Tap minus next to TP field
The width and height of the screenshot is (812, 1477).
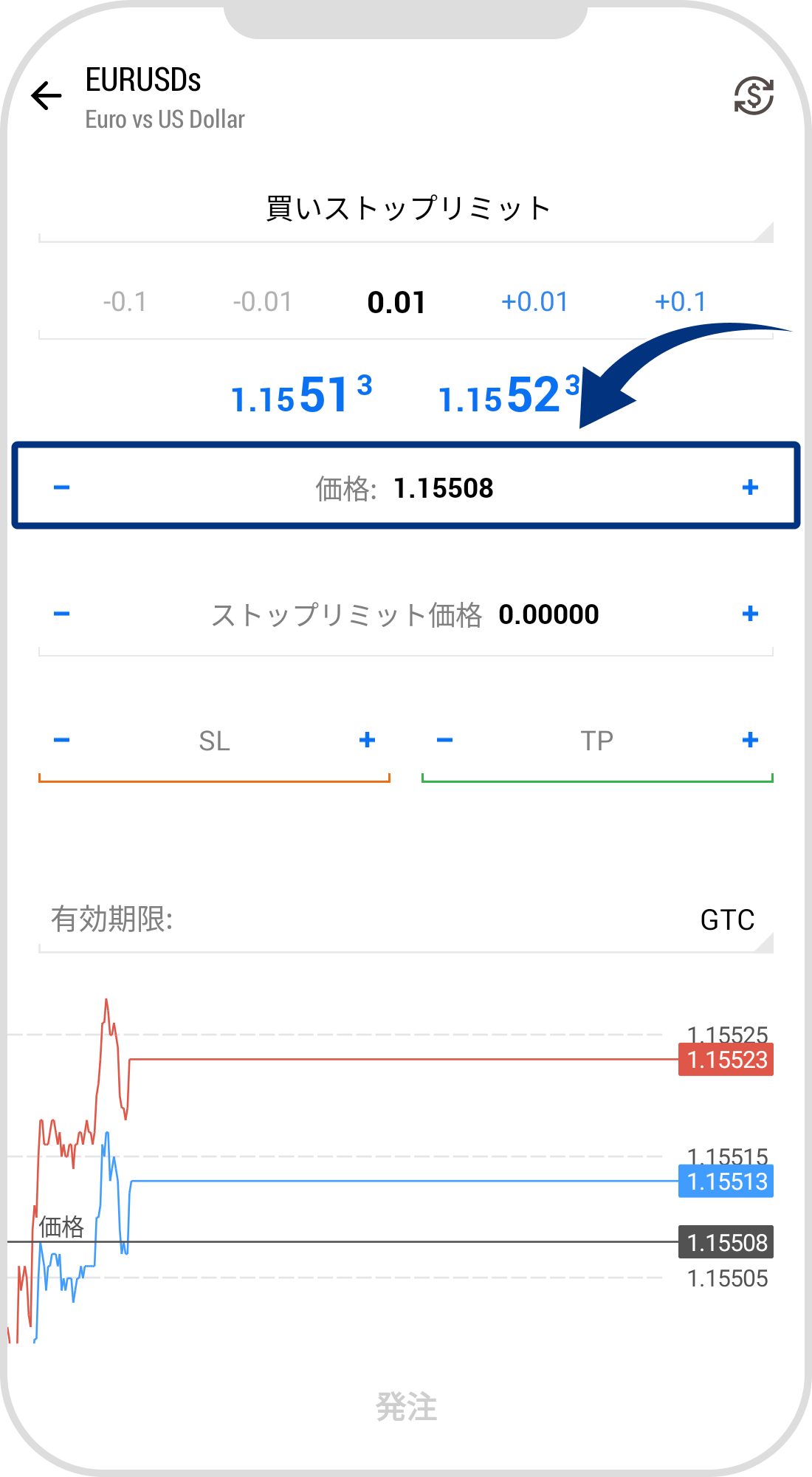[444, 739]
